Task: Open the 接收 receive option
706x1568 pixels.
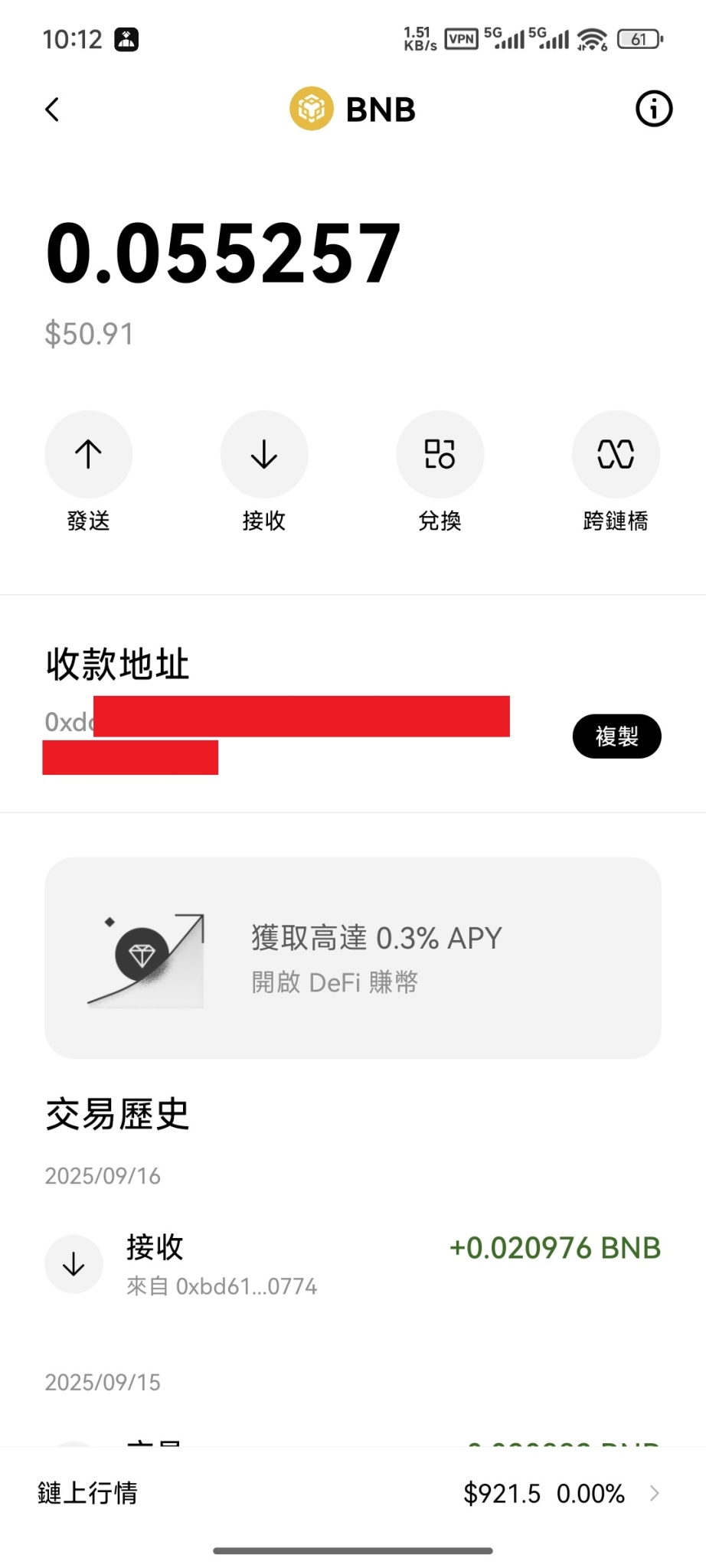Action: [264, 454]
